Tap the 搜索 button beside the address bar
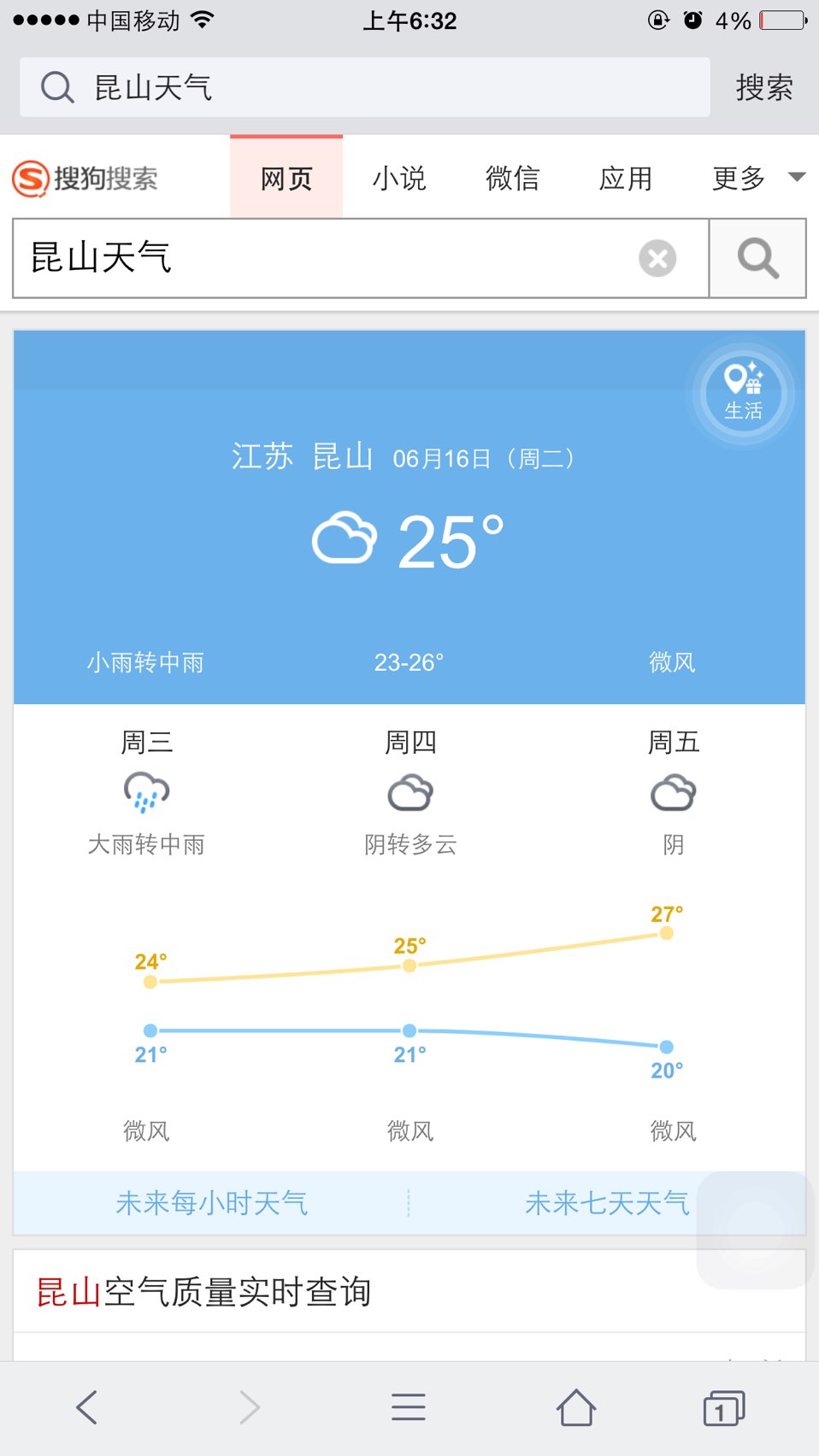This screenshot has height=1456, width=819. [x=764, y=87]
